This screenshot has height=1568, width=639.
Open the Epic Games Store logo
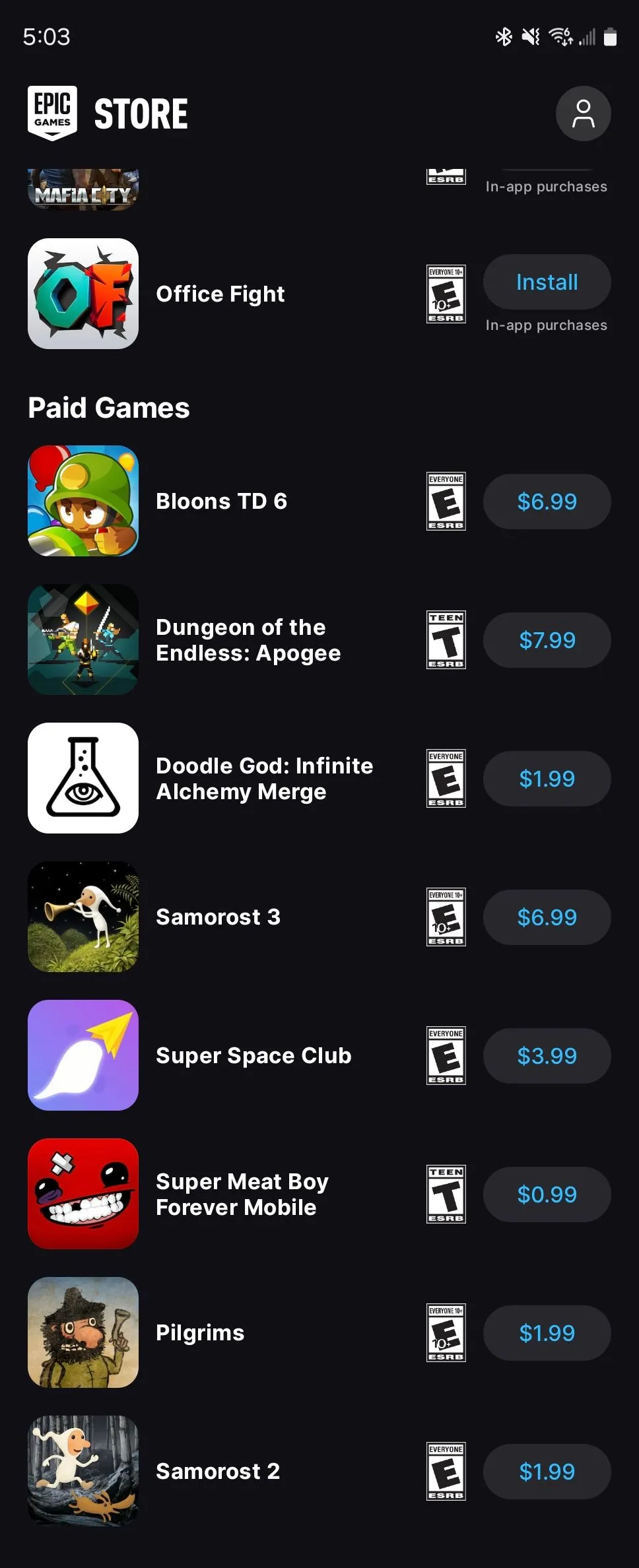(53, 112)
